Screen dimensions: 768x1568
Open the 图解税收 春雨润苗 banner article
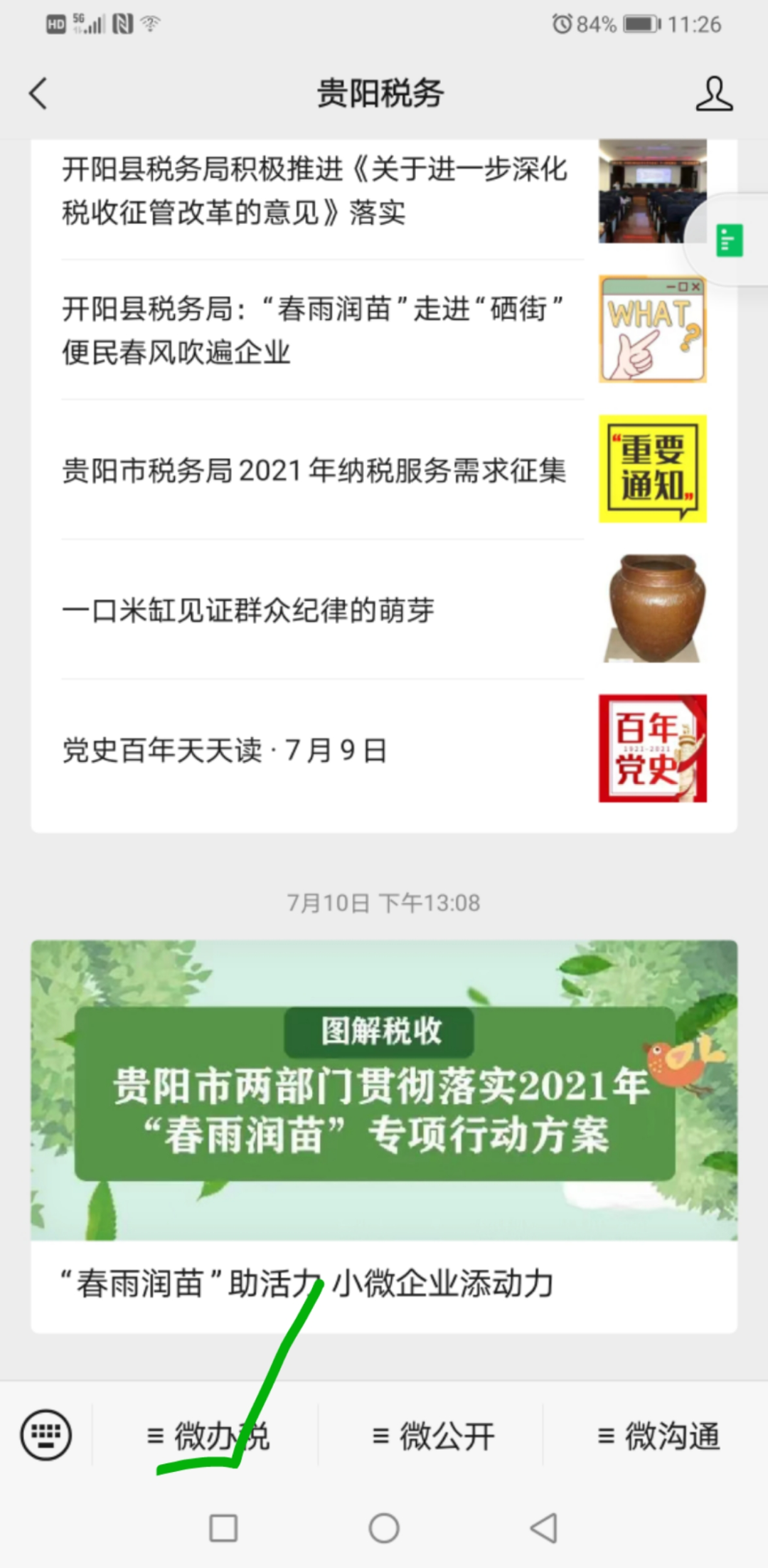point(384,1135)
